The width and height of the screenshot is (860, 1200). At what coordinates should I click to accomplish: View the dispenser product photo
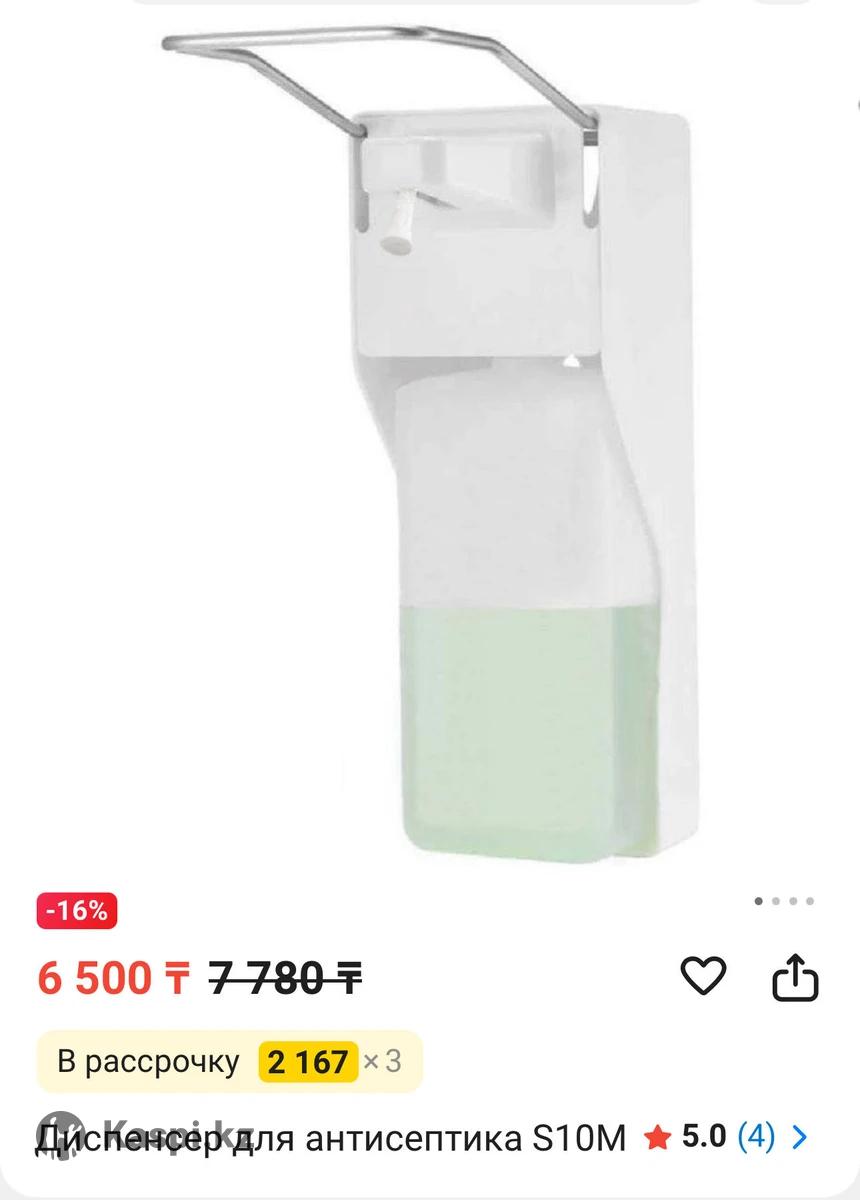(x=430, y=440)
